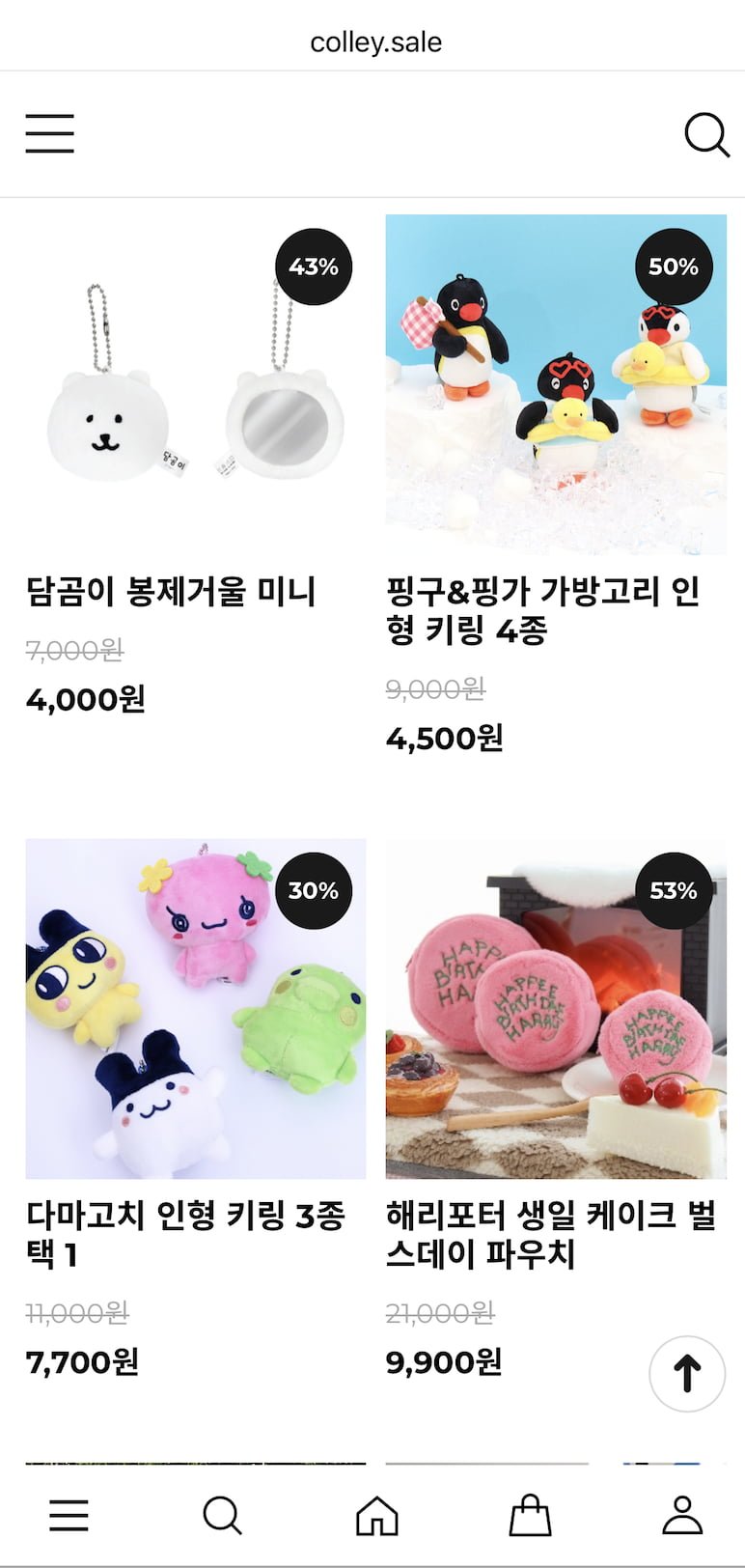
Task: Tap the search magnifier in the header
Action: pos(706,134)
